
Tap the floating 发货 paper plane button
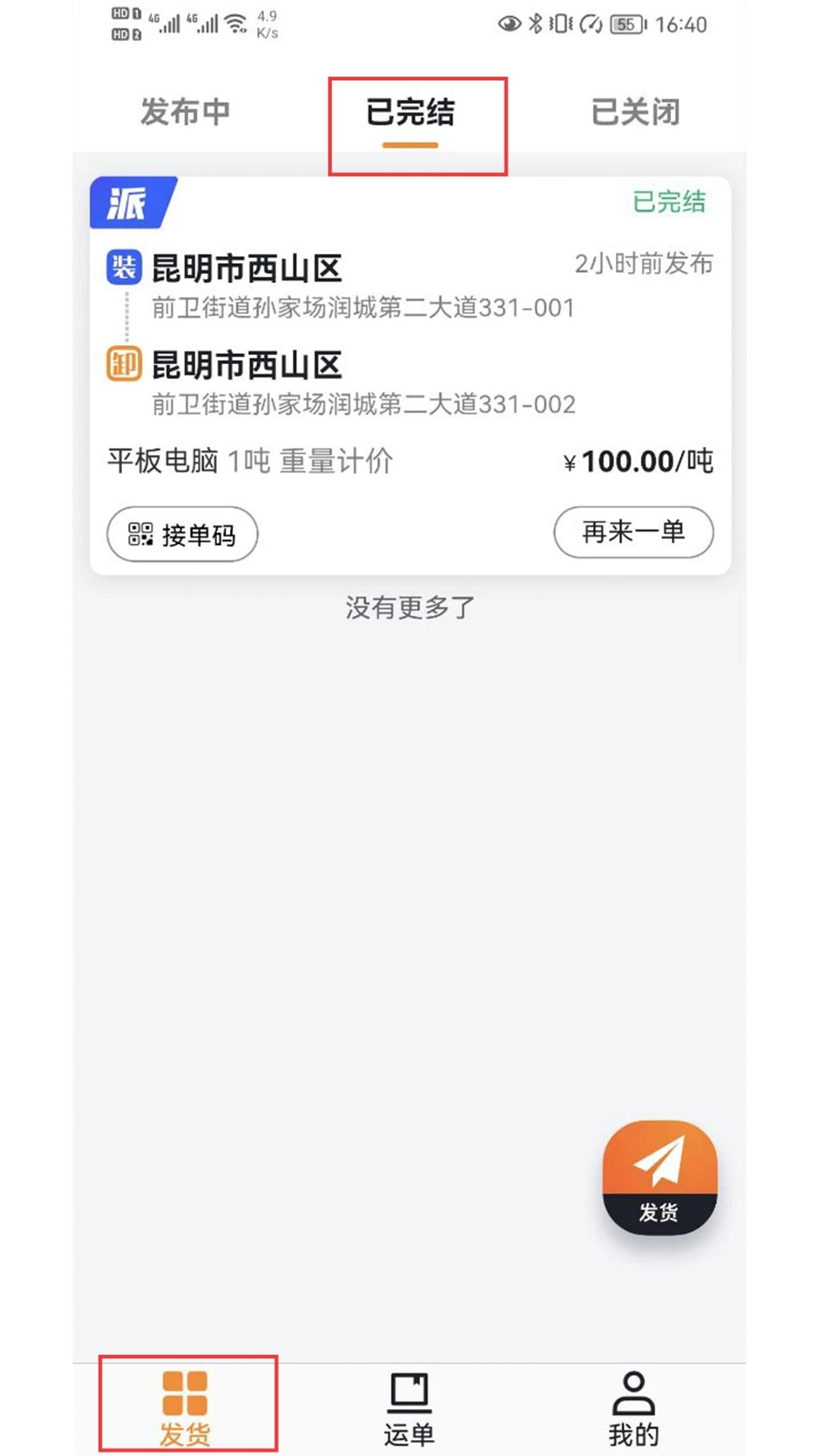pos(659,1175)
